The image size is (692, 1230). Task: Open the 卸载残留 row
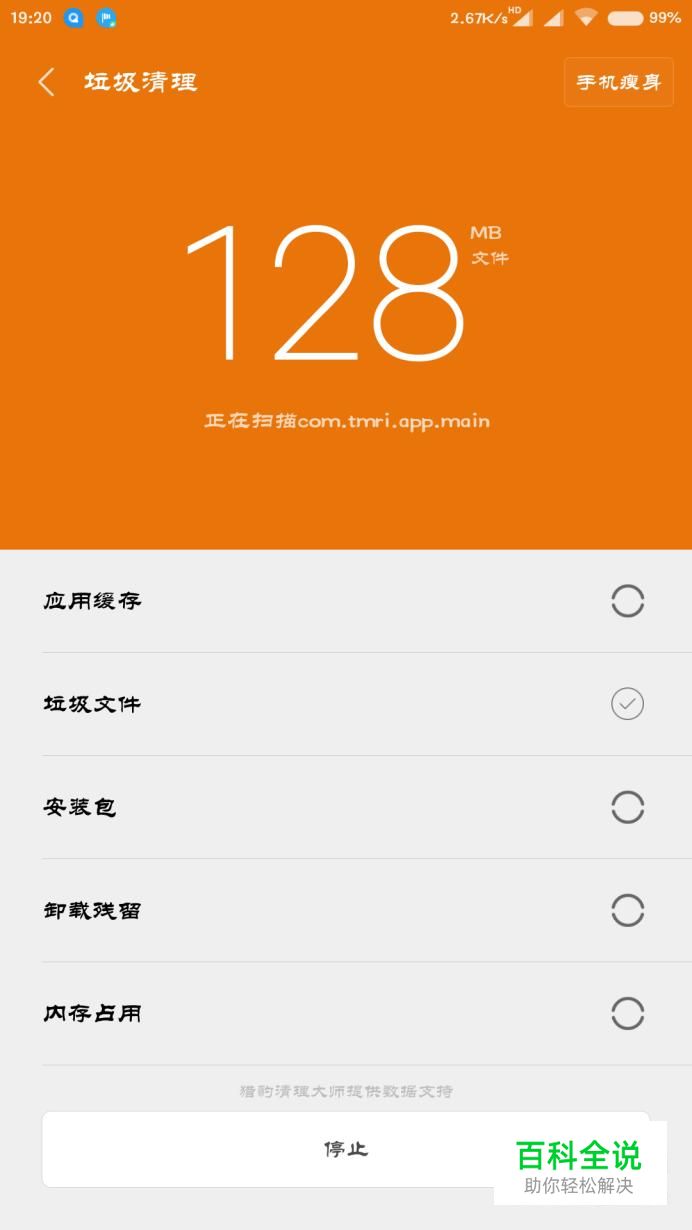pyautogui.click(x=345, y=910)
